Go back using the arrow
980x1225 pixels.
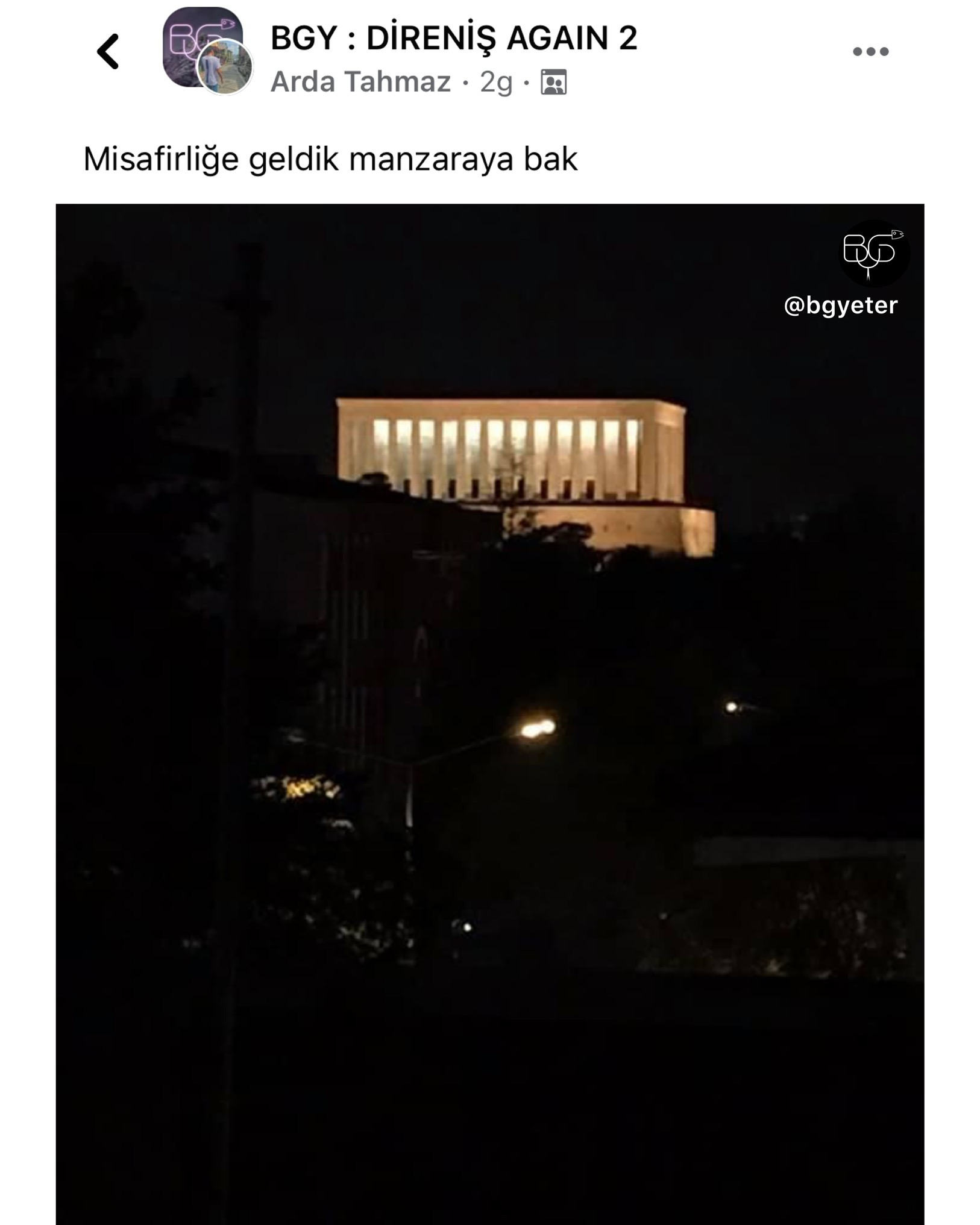pyautogui.click(x=108, y=52)
